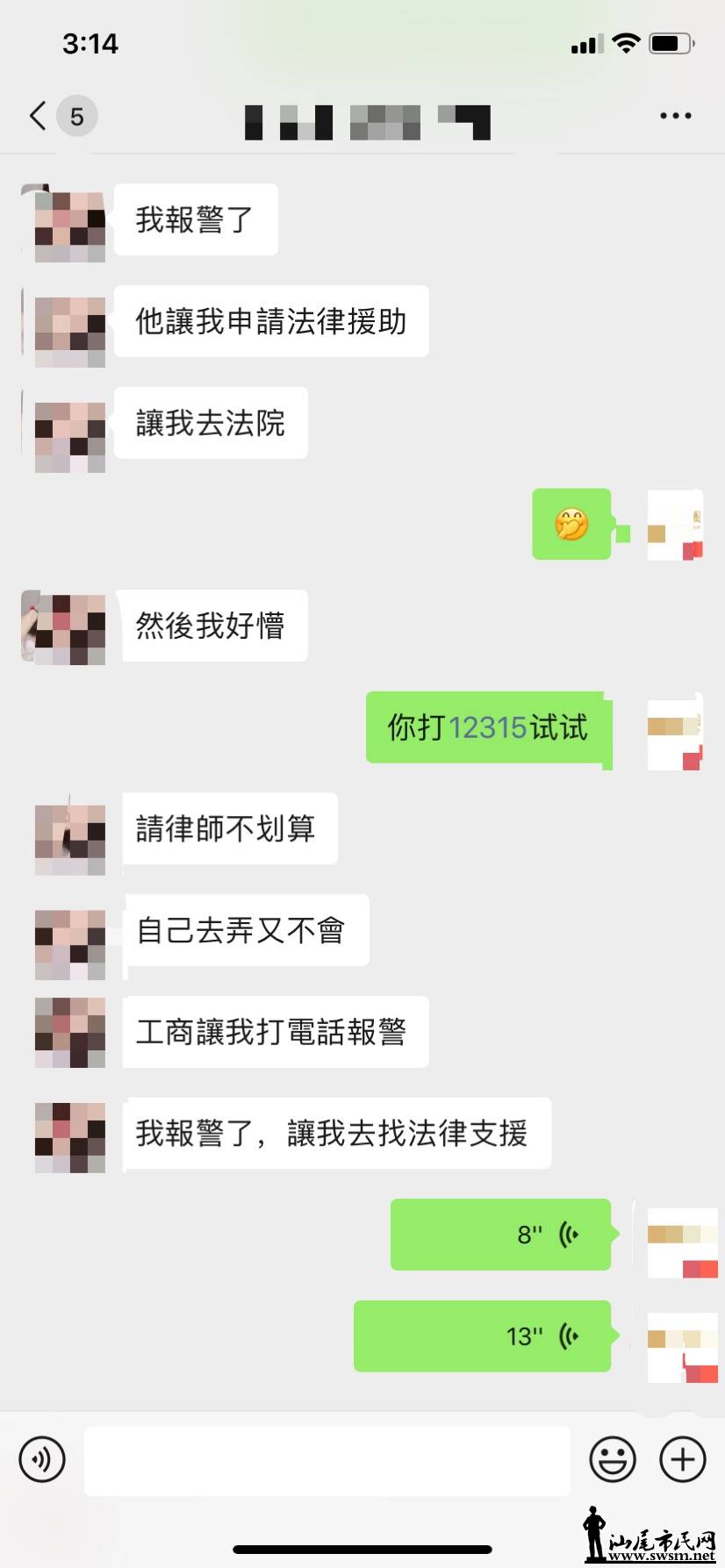Tap your own avatar beside the 12315 message
725x1568 pixels.
(x=674, y=731)
